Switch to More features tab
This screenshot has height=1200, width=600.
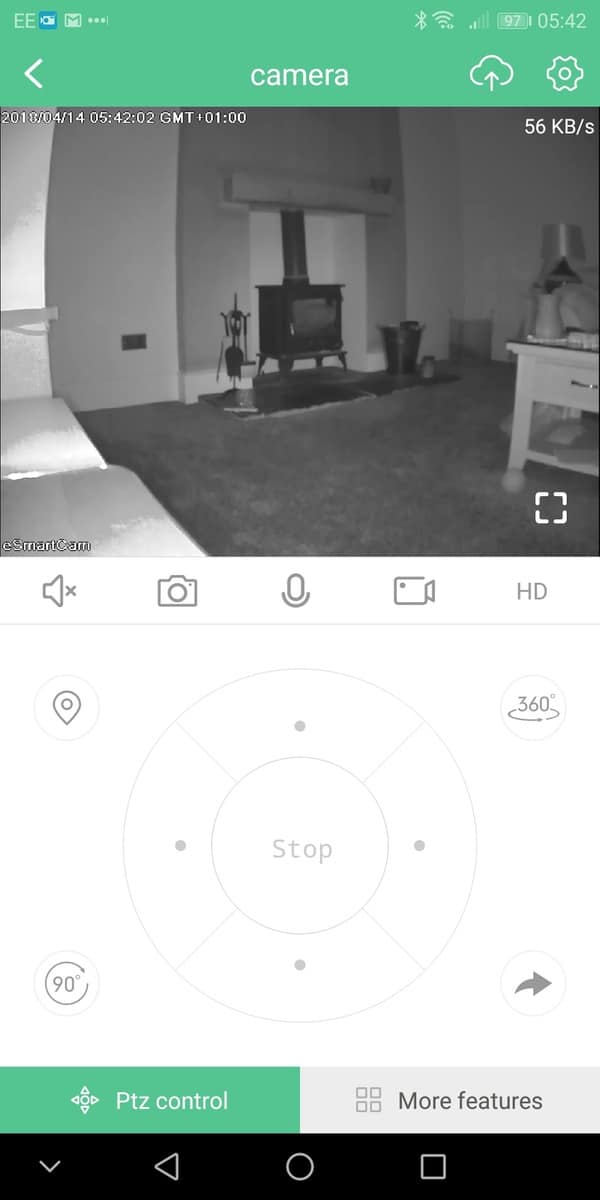click(x=450, y=1100)
